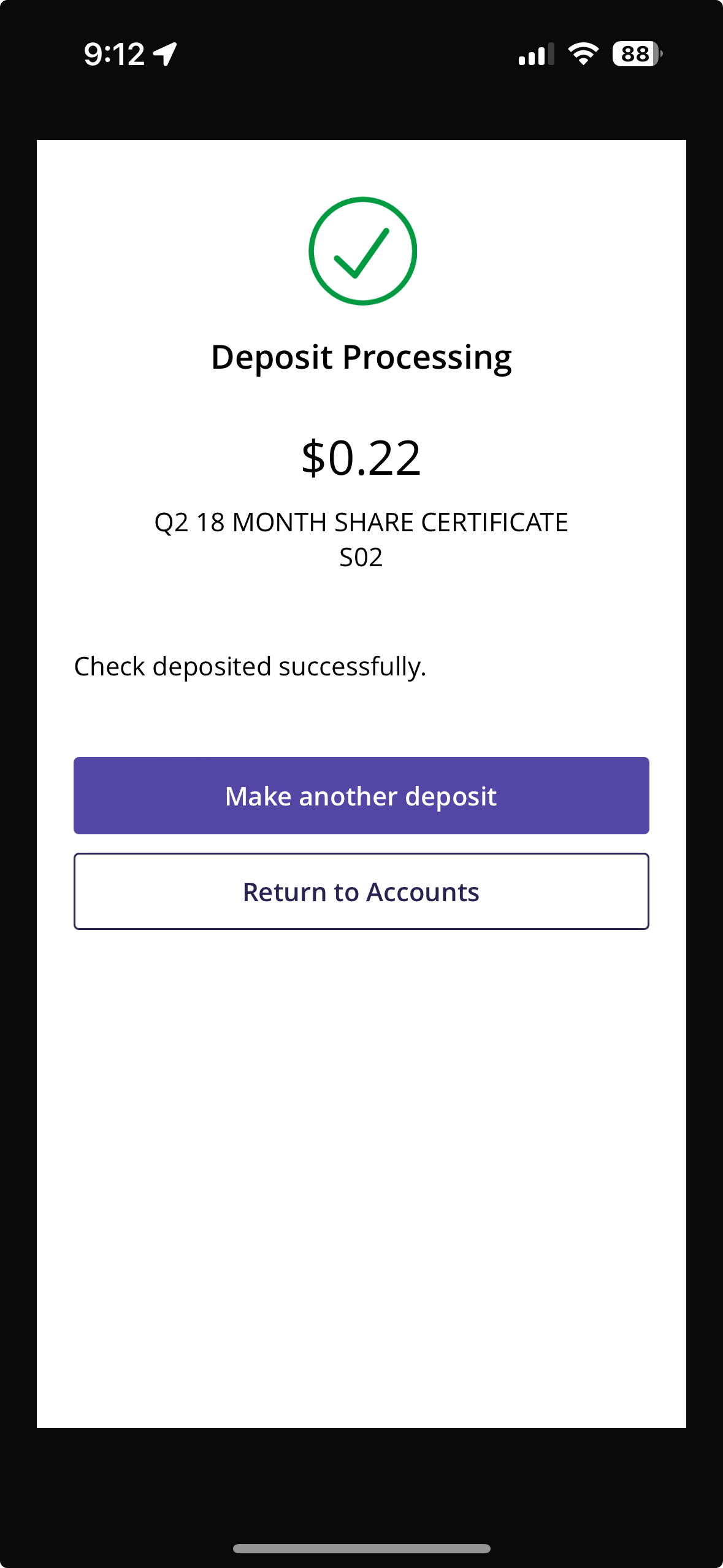Image resolution: width=723 pixels, height=1568 pixels.
Task: Return to Accounts
Action: 361,891
